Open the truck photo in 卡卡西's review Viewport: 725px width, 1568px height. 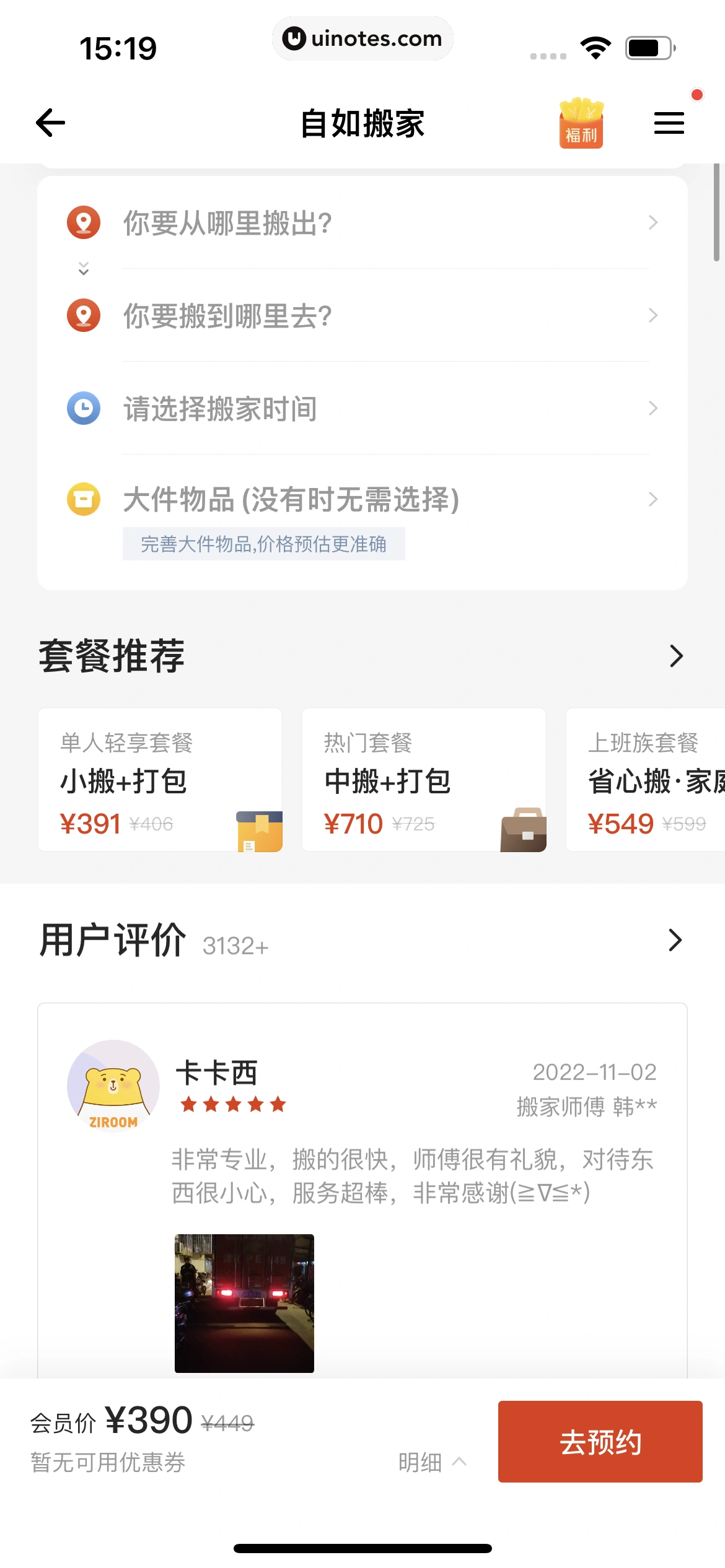[244, 1304]
